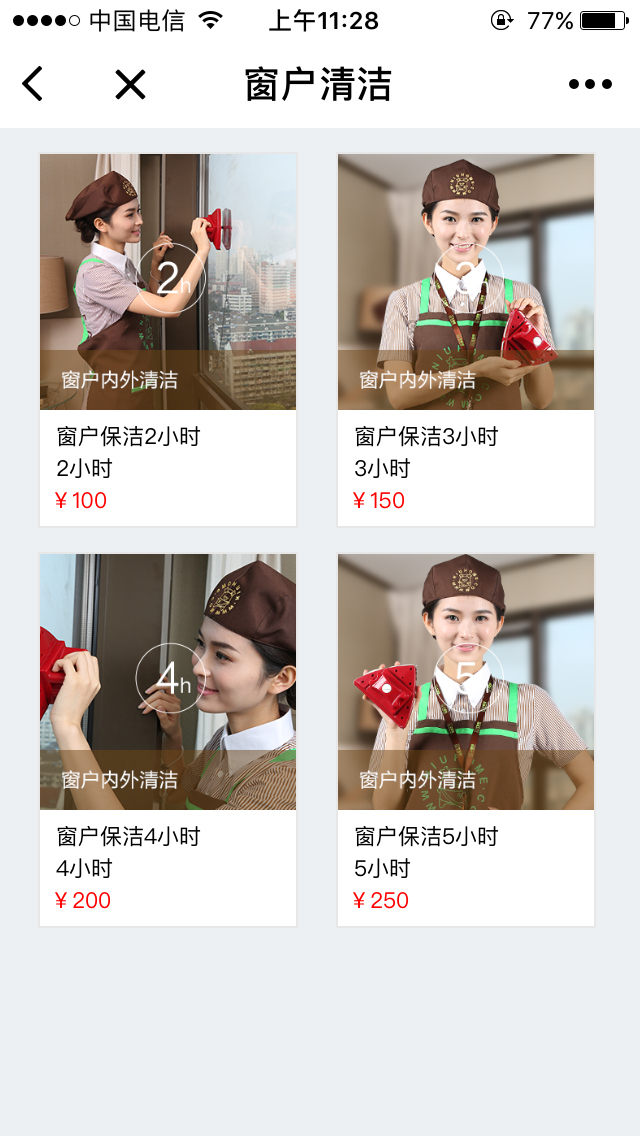The height and width of the screenshot is (1136, 640).
Task: Close the 窗户清洁 page
Action: 130,84
